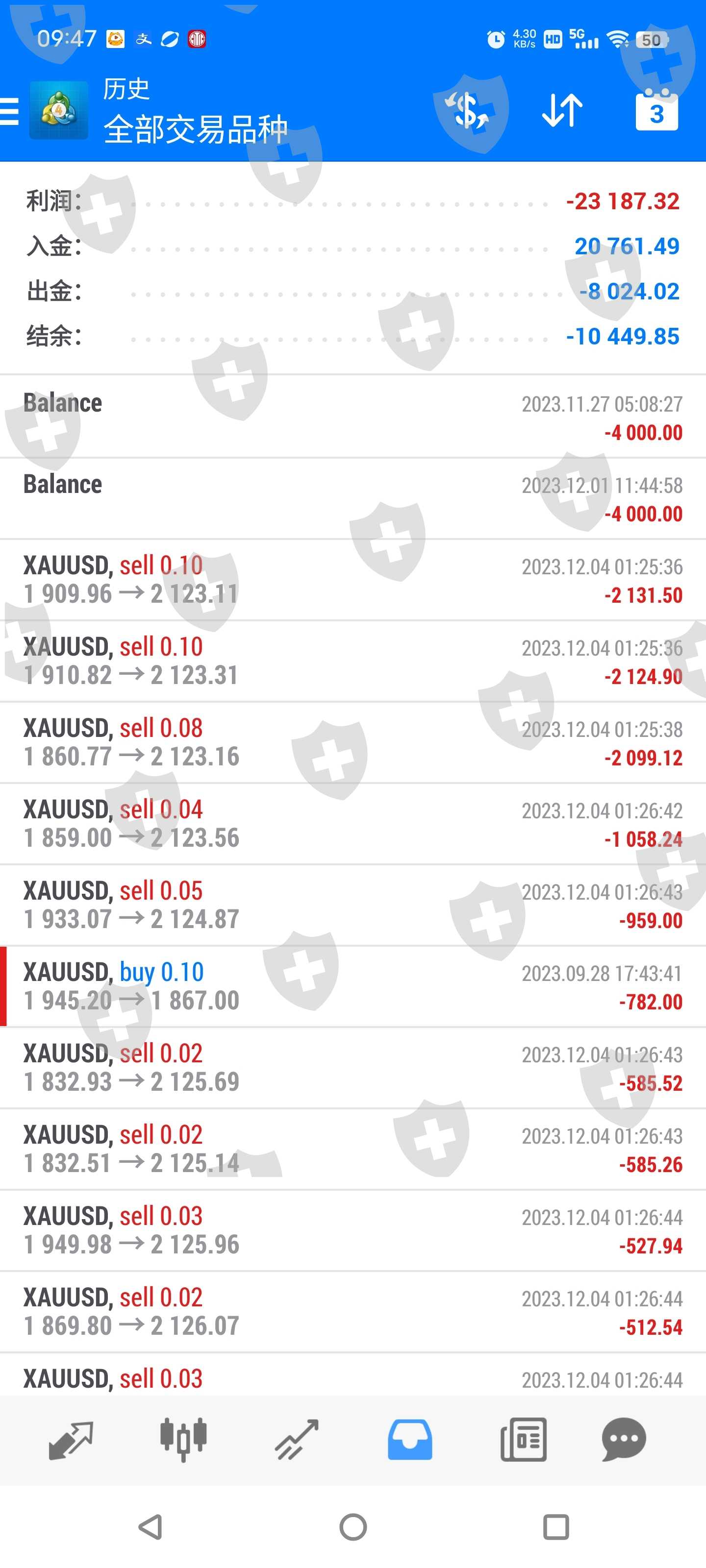The width and height of the screenshot is (706, 1568).
Task: Open the side drawer menu
Action: (x=10, y=111)
